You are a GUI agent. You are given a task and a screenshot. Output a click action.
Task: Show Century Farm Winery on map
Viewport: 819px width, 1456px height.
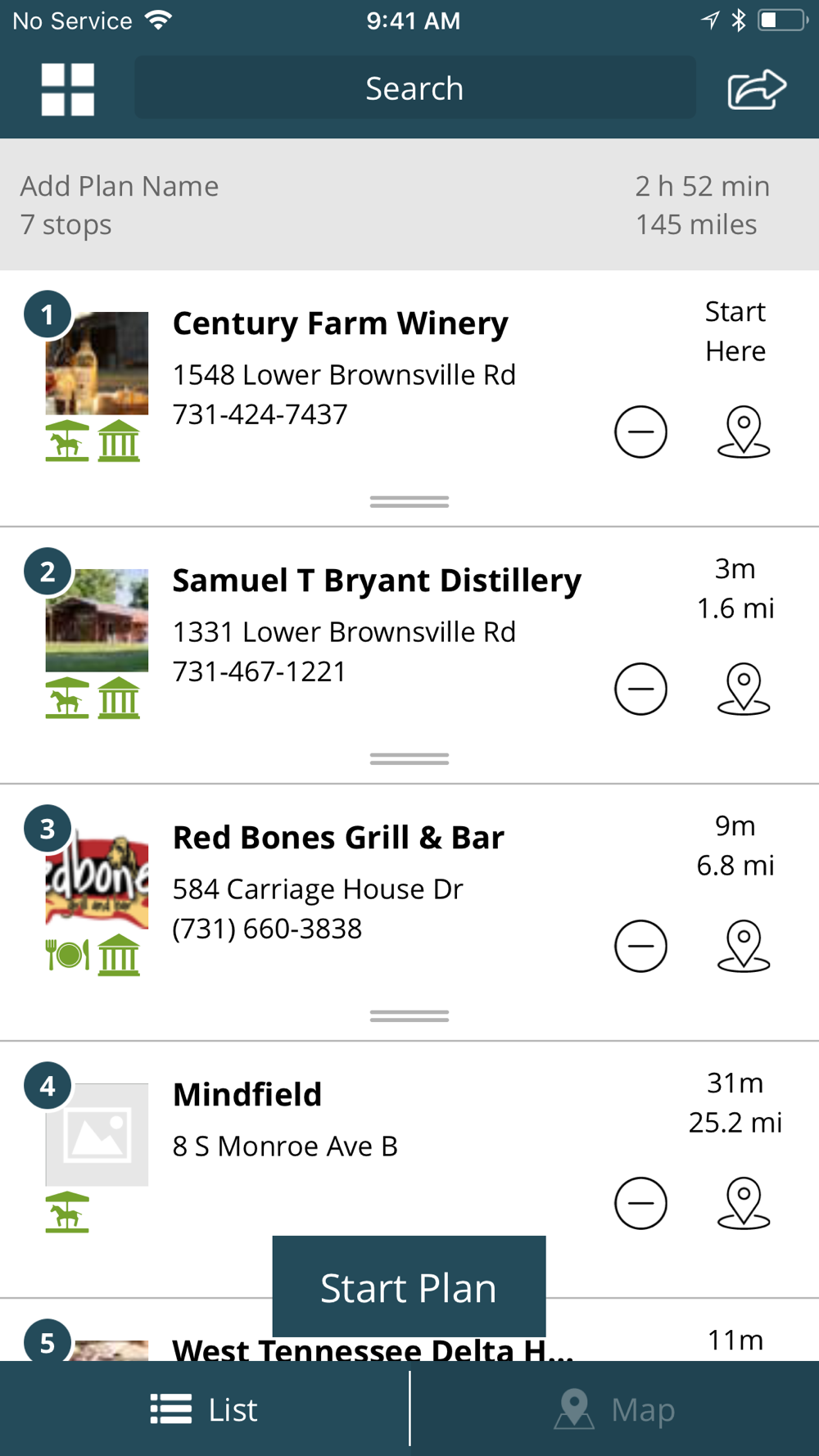[x=743, y=432]
